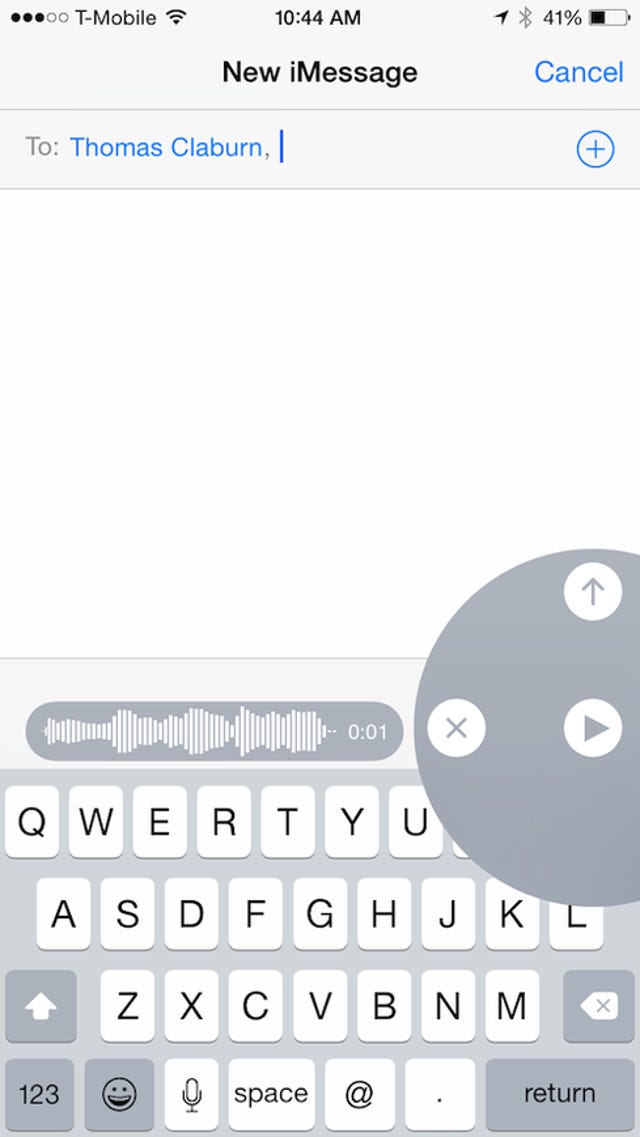The height and width of the screenshot is (1137, 640).
Task: Enable the shift key
Action: pos(40,1006)
